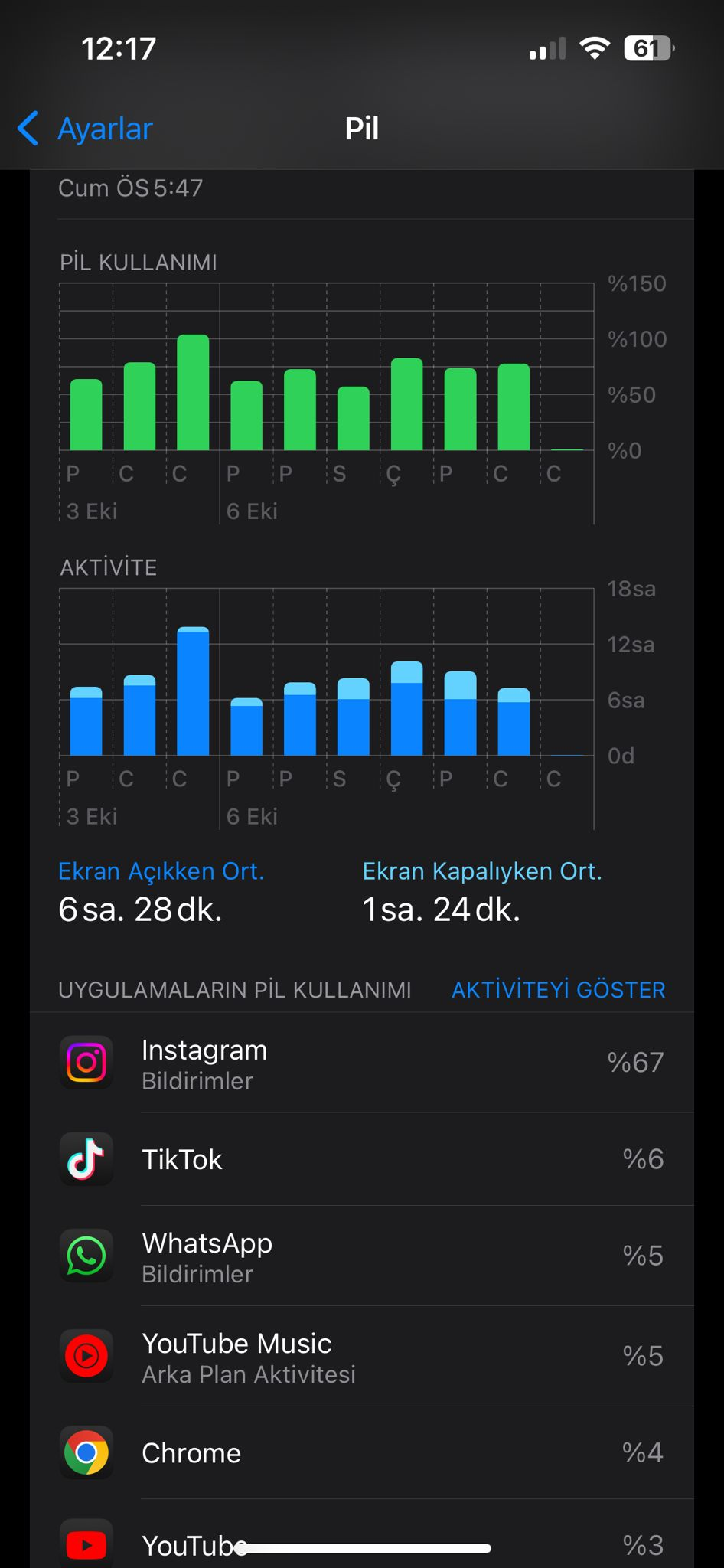Select the TikTok usage row

(x=361, y=1159)
